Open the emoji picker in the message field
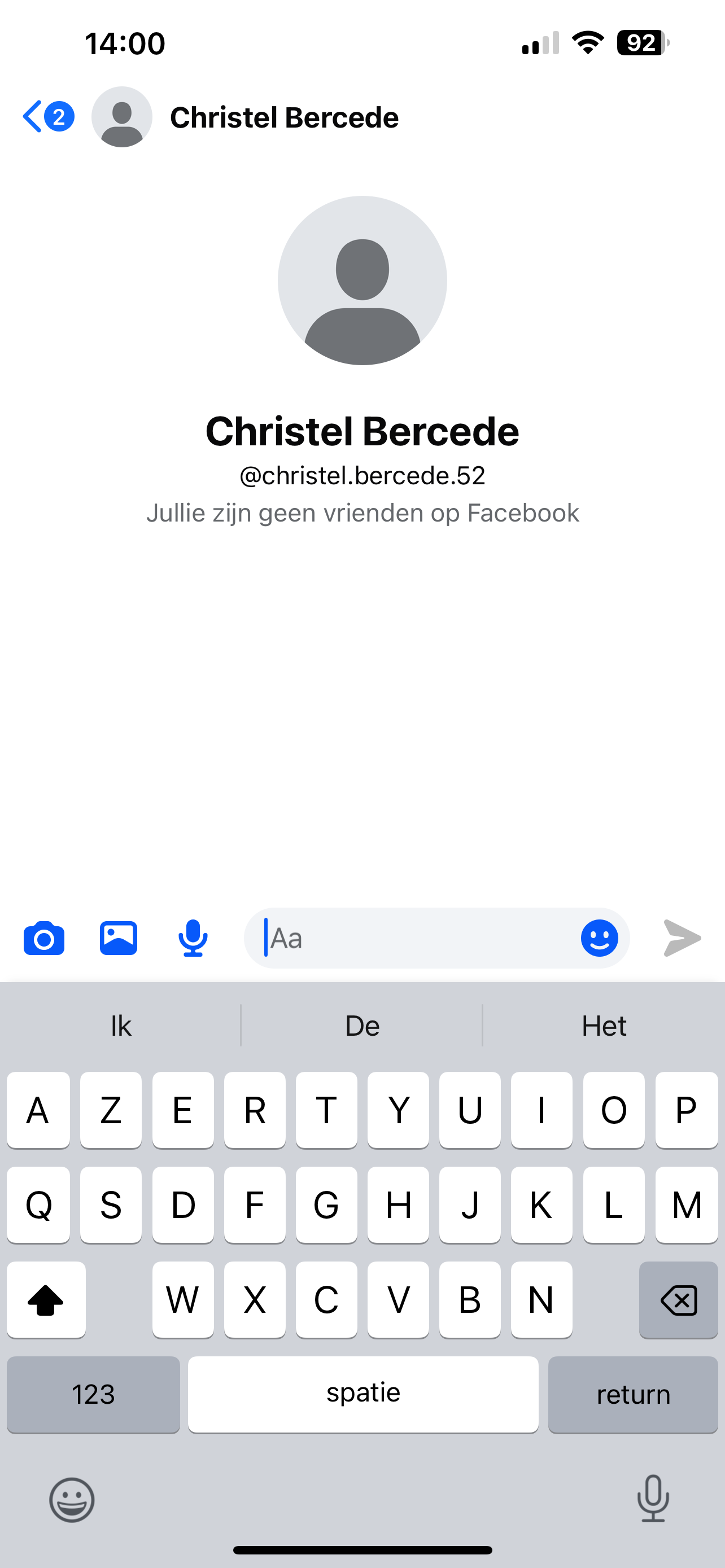 click(x=599, y=938)
